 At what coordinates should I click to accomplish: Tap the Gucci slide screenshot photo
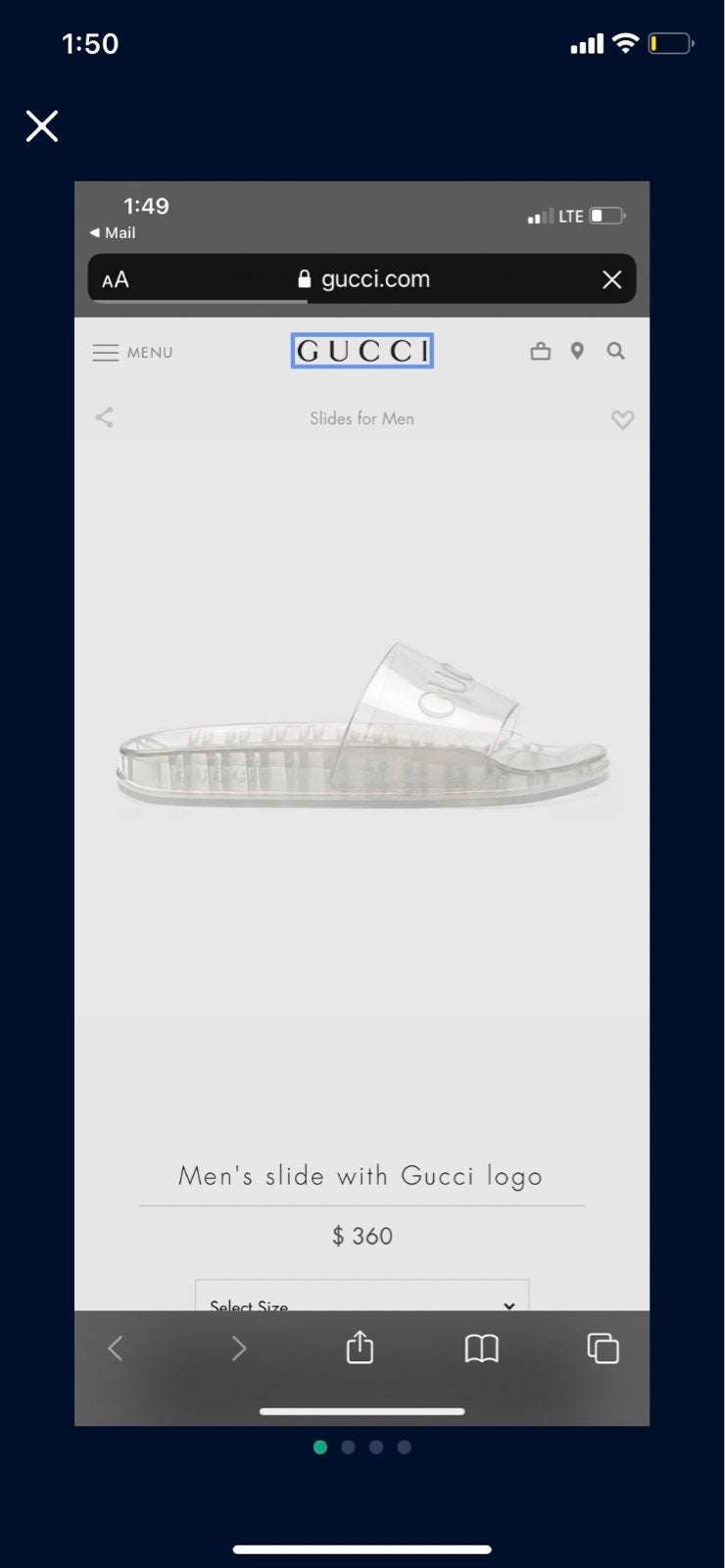362,803
